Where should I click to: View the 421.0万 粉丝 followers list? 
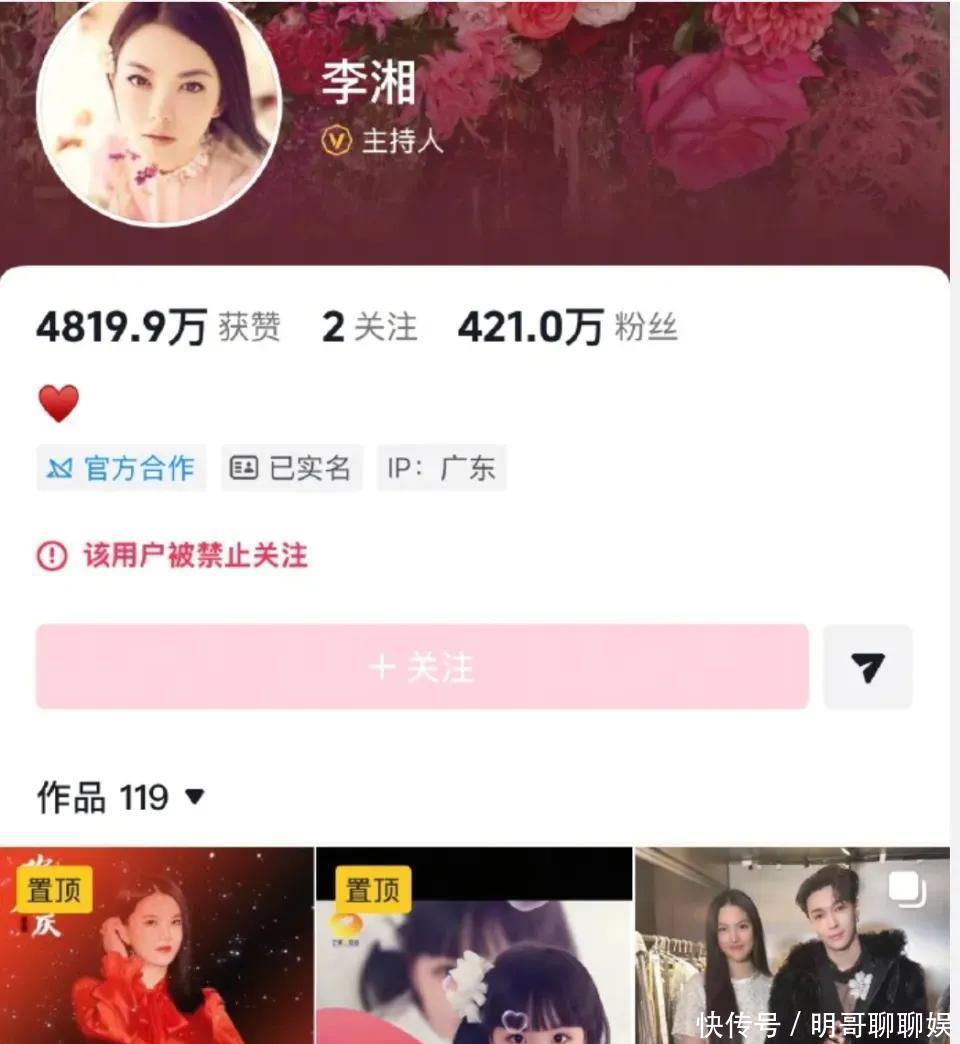[x=567, y=328]
